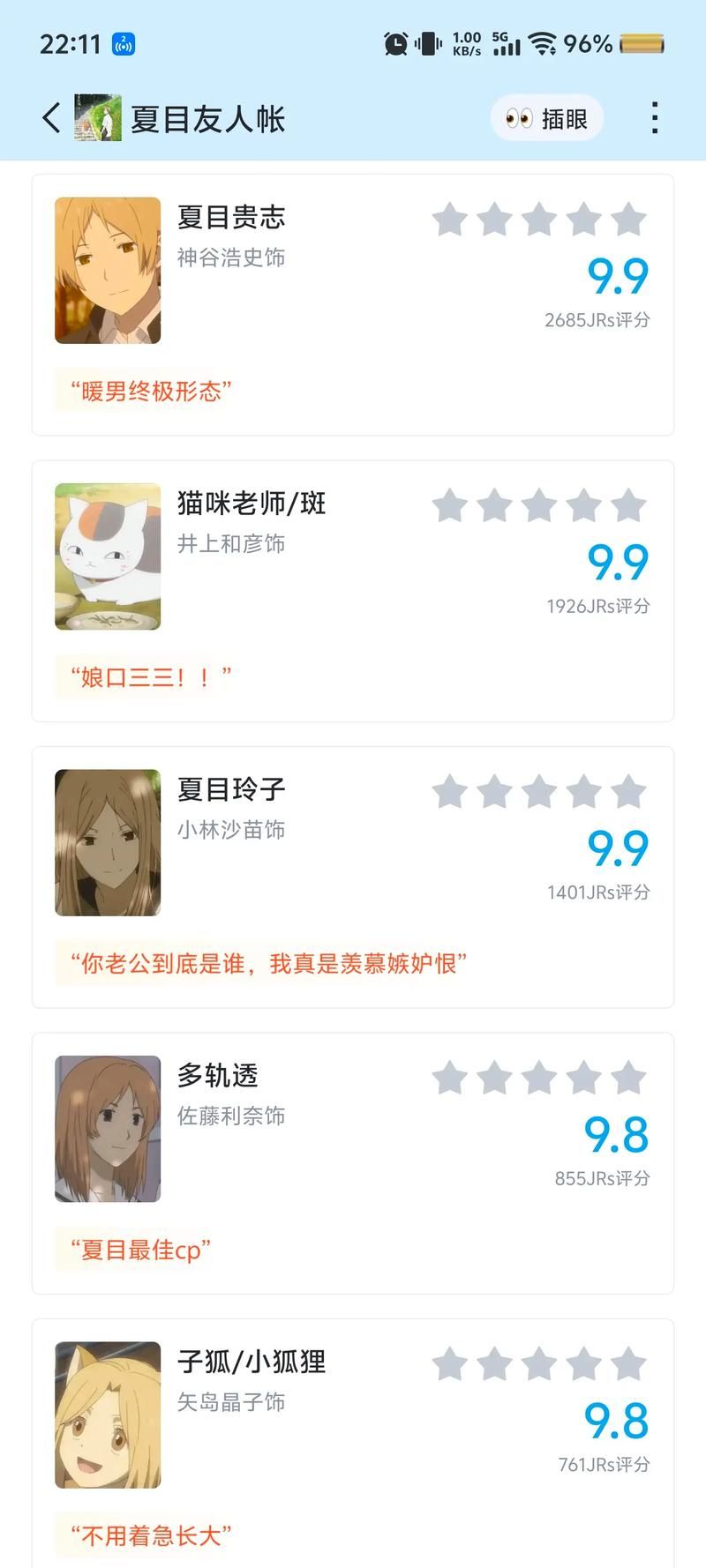
Task: Give 猫咪老师/斑 five stars
Action: [628, 505]
